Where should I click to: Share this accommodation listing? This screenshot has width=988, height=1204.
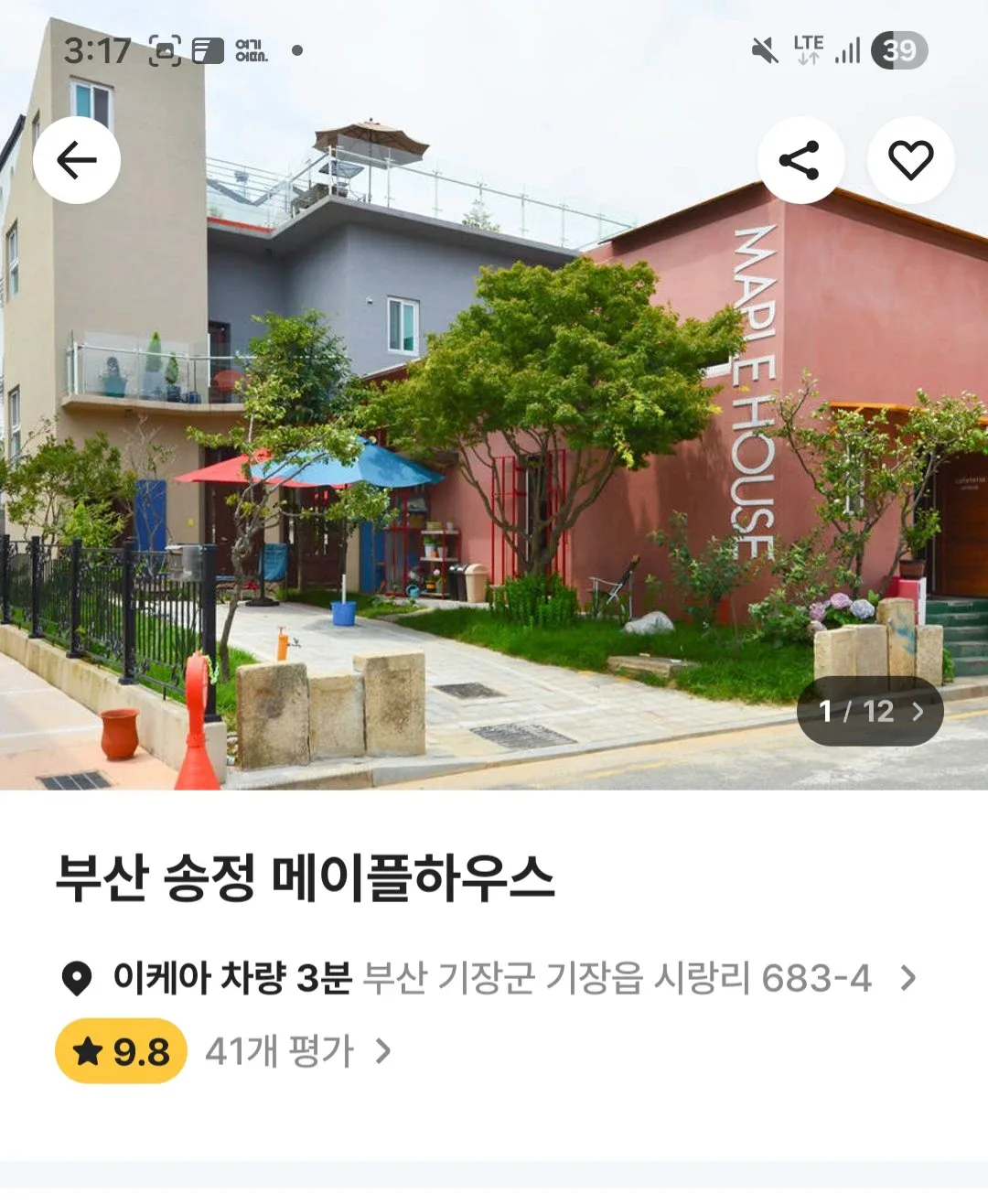point(800,161)
